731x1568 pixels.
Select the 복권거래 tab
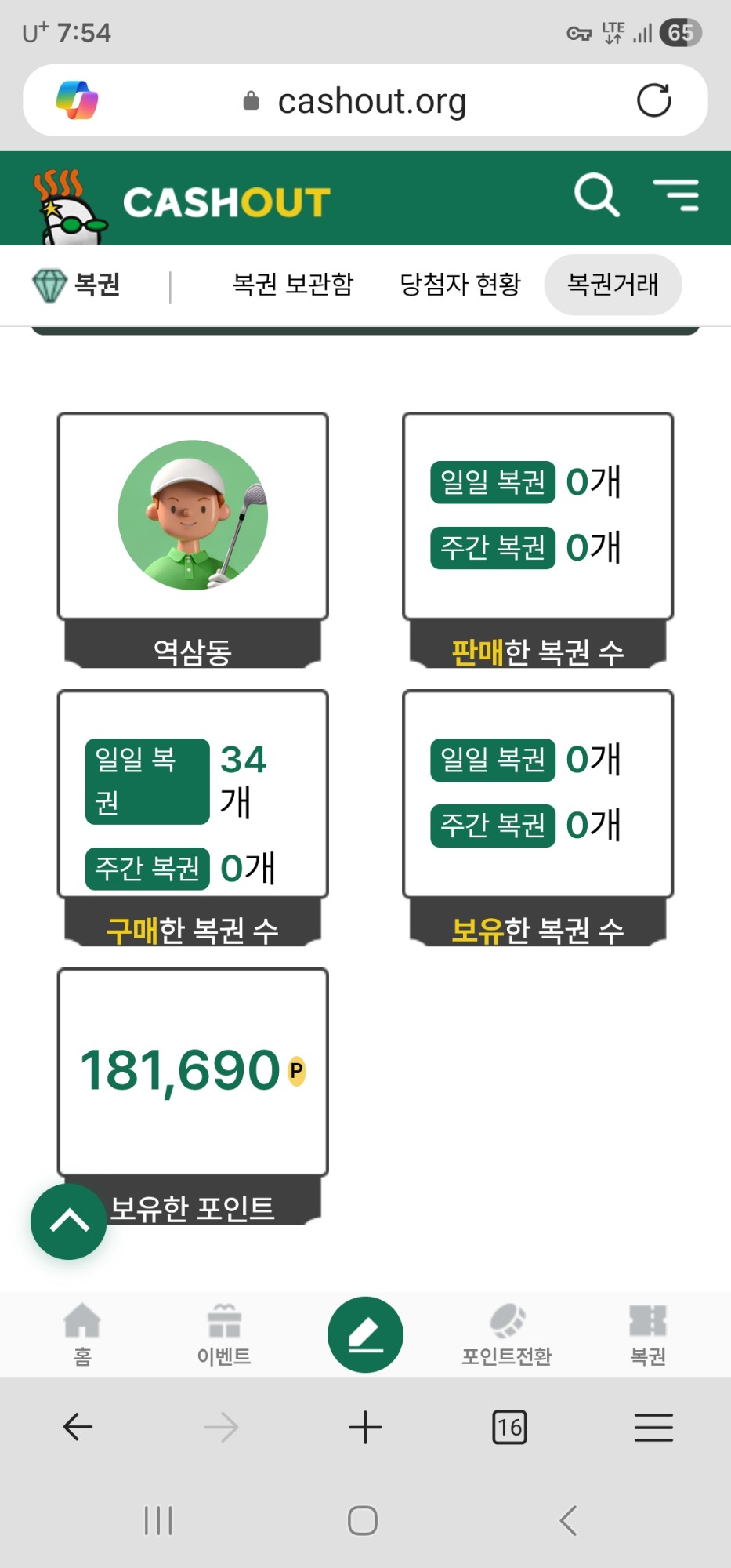[613, 284]
